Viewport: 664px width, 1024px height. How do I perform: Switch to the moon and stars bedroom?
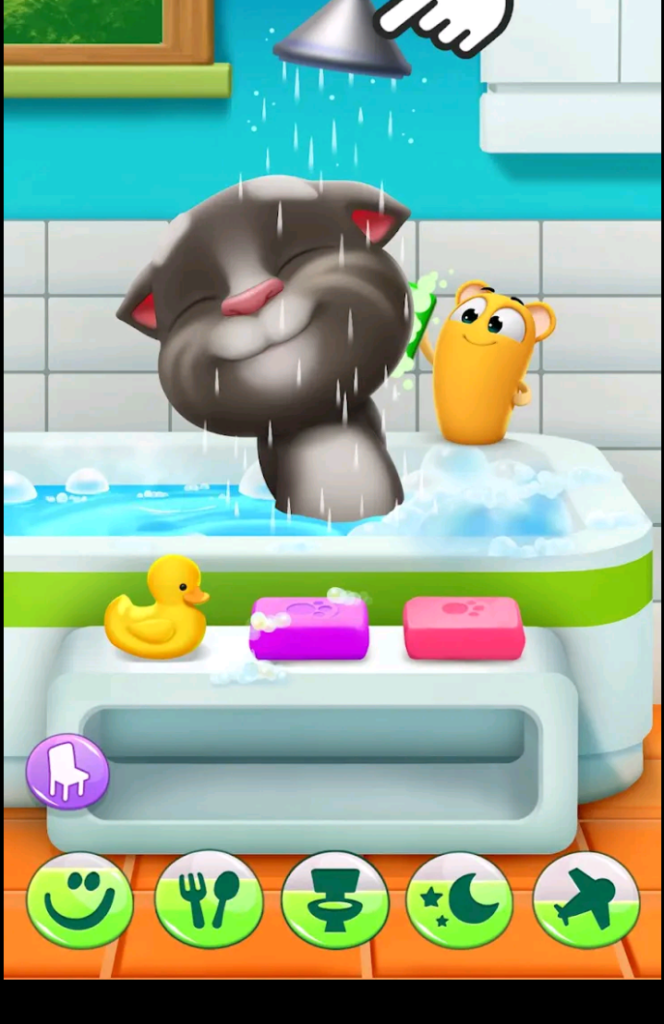(460, 900)
